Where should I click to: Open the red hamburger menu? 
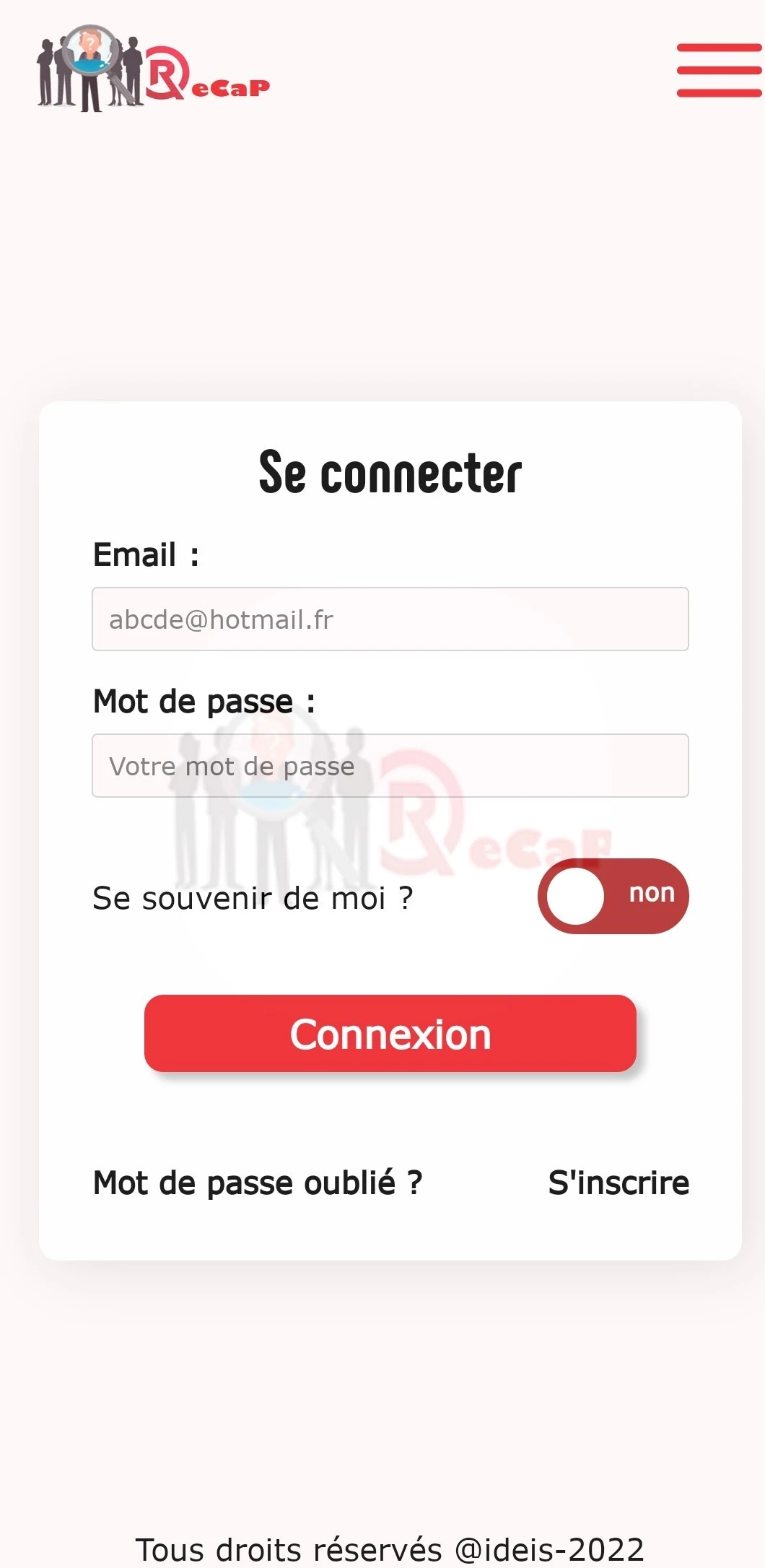click(719, 70)
